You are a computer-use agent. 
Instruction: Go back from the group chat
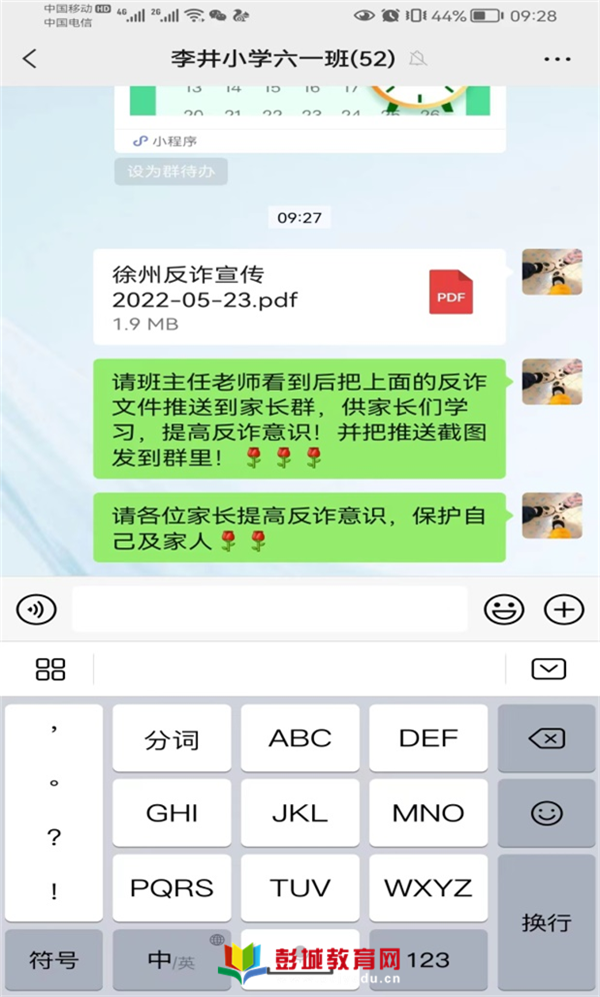(30, 59)
